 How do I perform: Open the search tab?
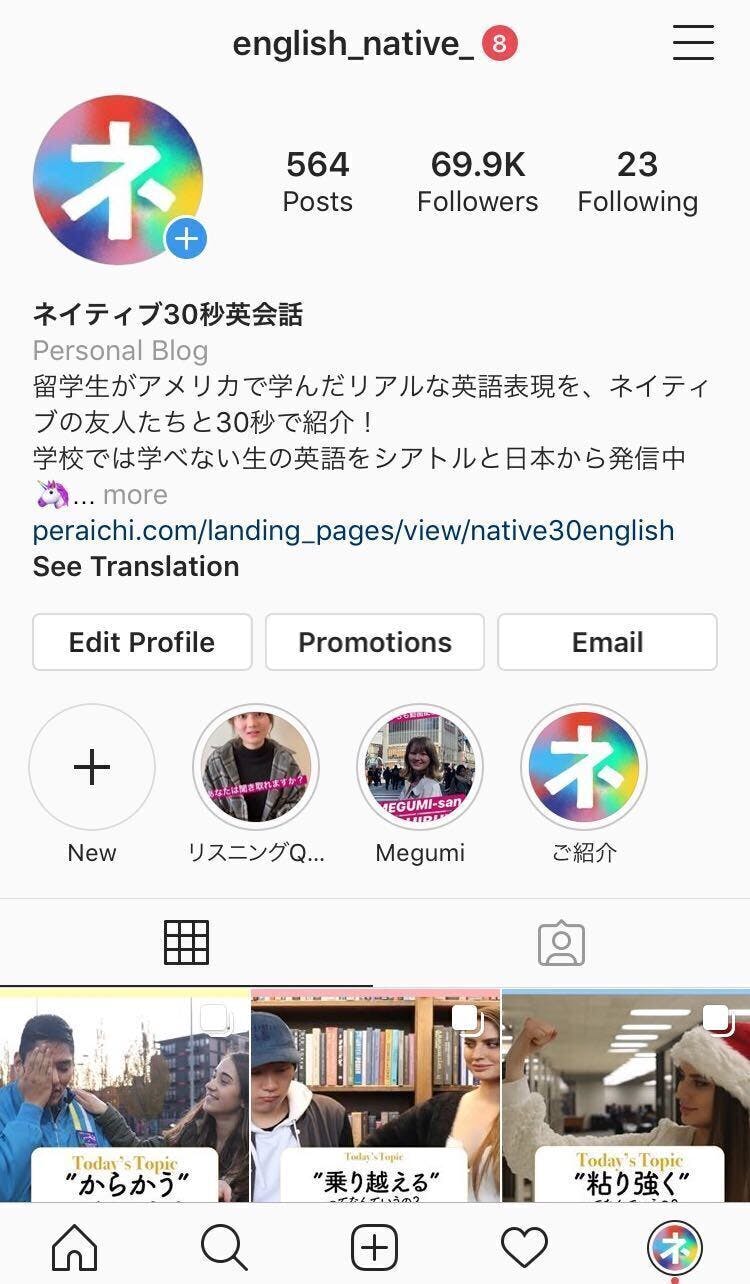click(x=224, y=1248)
